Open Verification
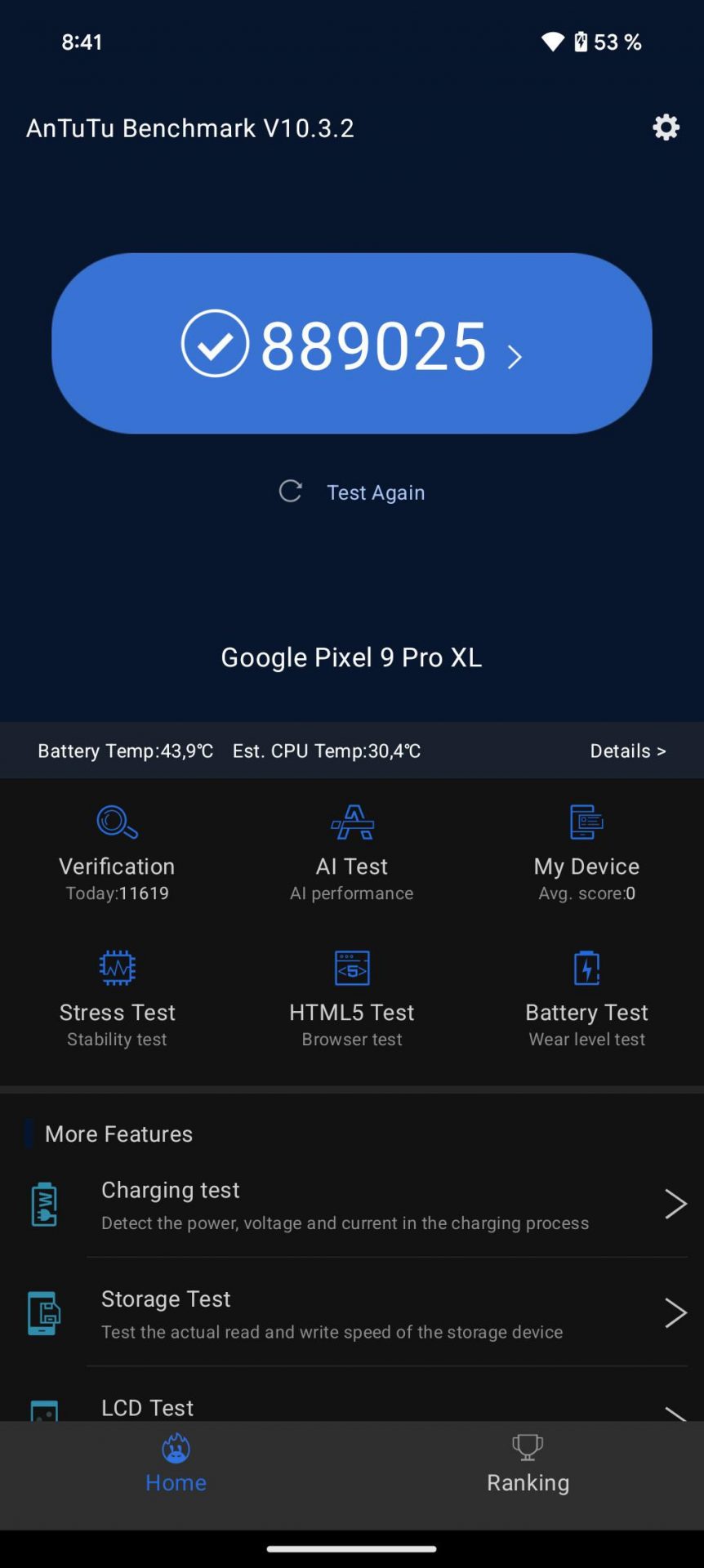 (117, 853)
